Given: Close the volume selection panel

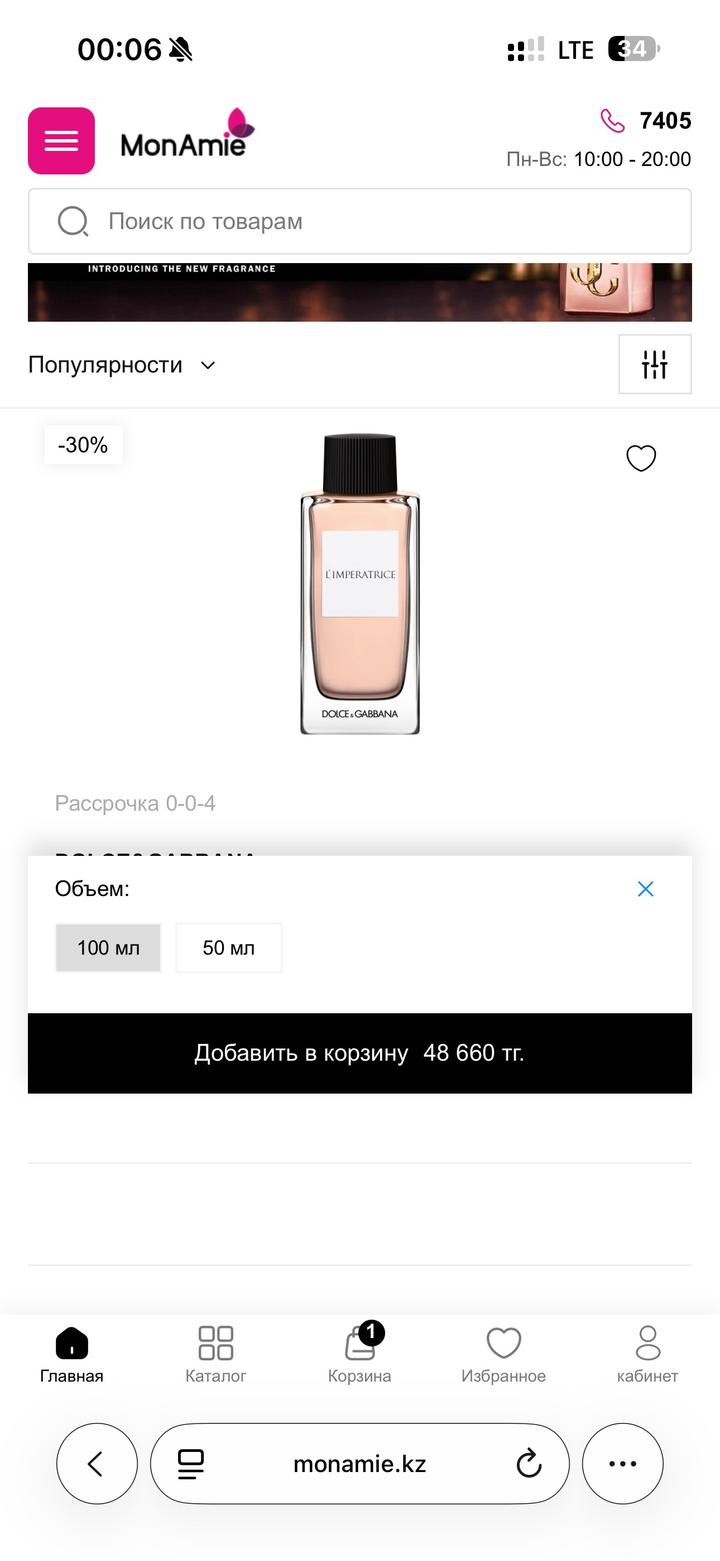Looking at the screenshot, I should pyautogui.click(x=646, y=889).
